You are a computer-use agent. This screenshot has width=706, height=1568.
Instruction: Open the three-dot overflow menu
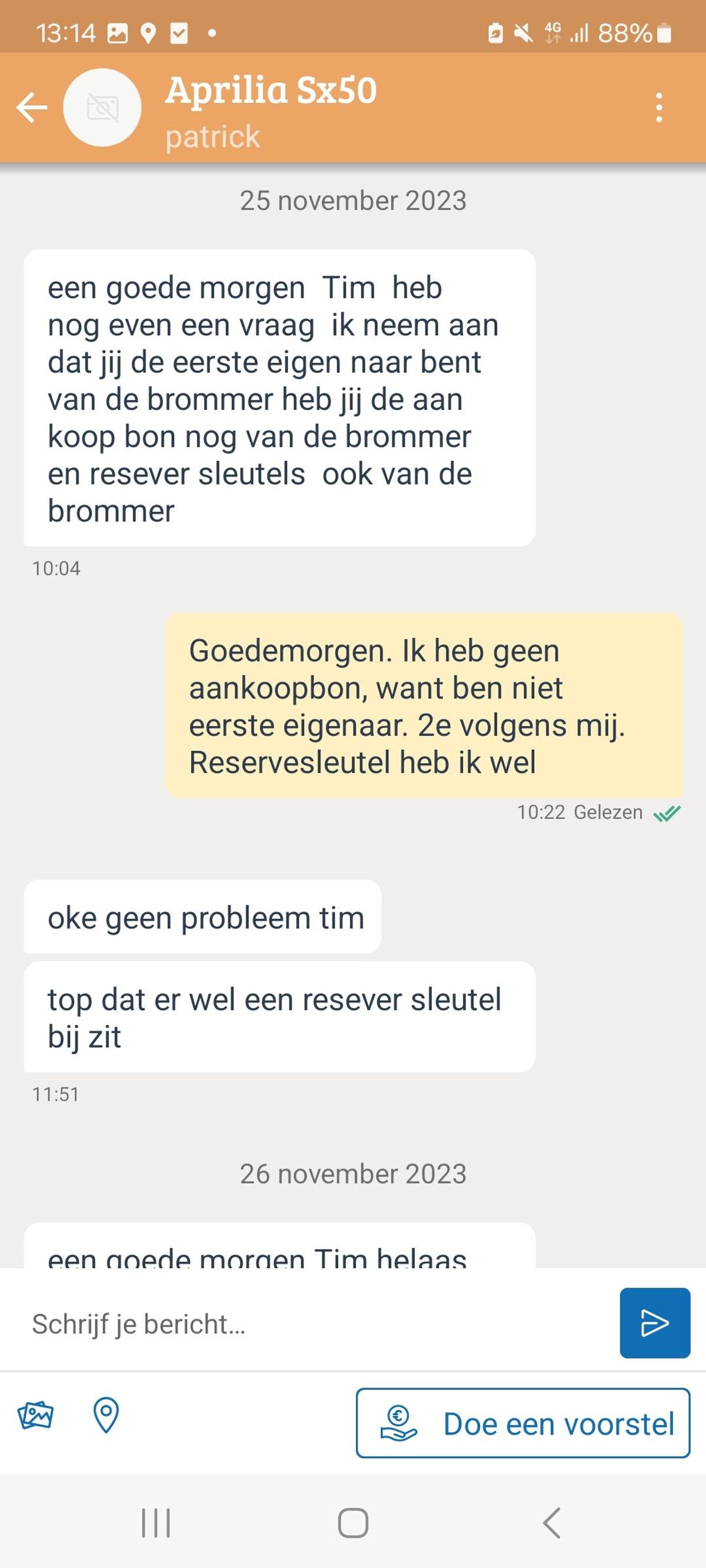(658, 108)
